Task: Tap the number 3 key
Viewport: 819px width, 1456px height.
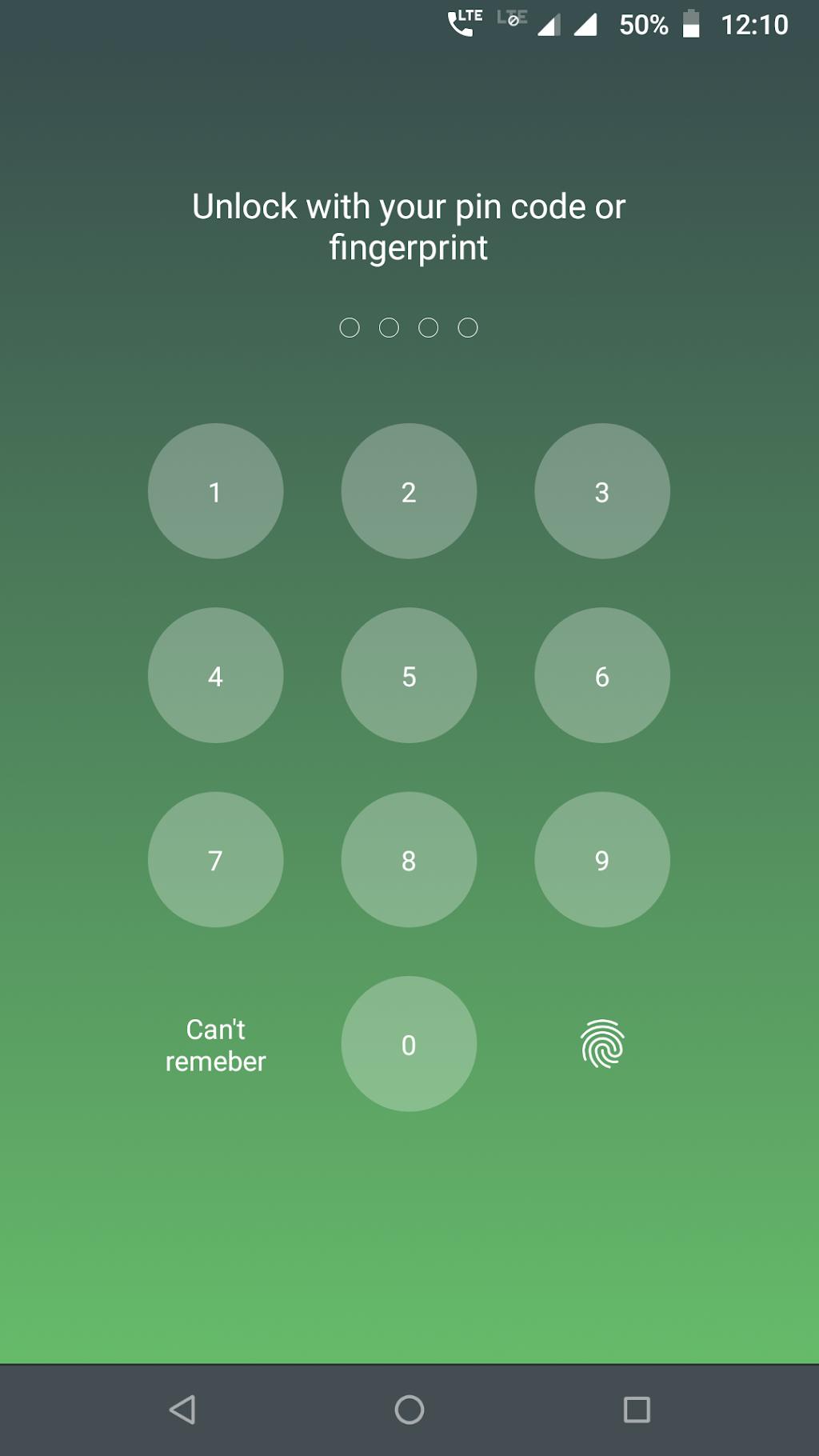Action: [x=602, y=491]
